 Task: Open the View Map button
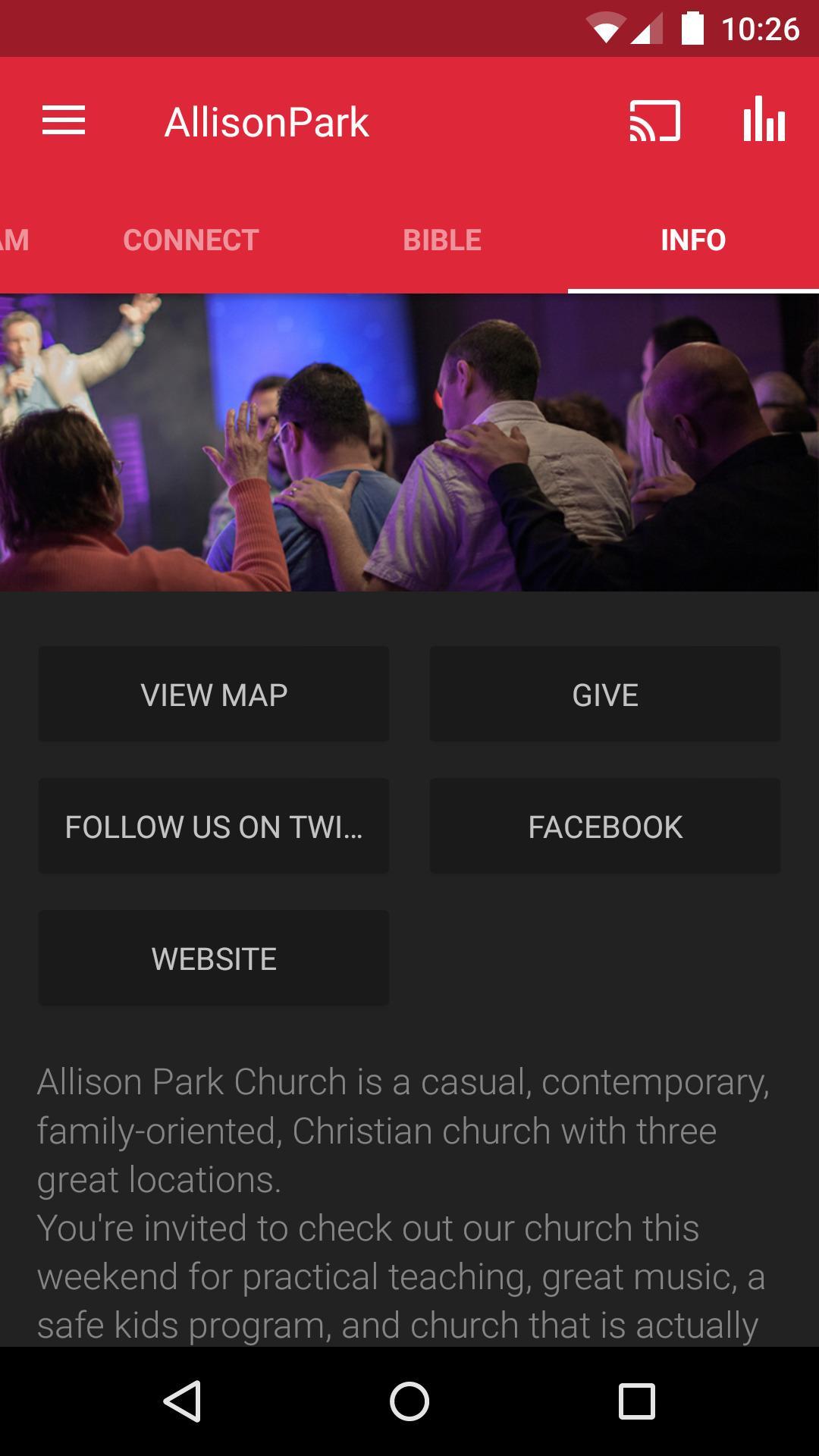click(x=214, y=694)
